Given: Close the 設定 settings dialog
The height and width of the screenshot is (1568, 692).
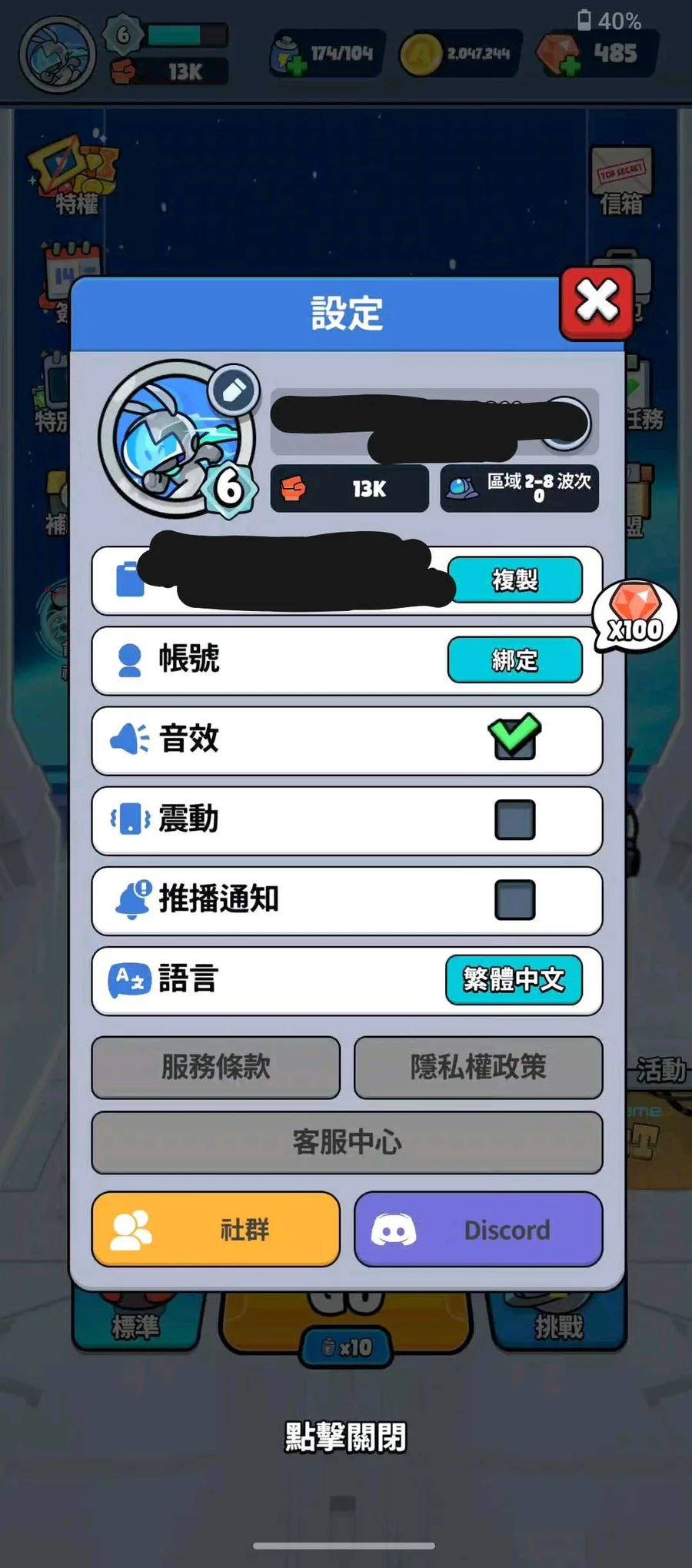Looking at the screenshot, I should coord(597,302).
